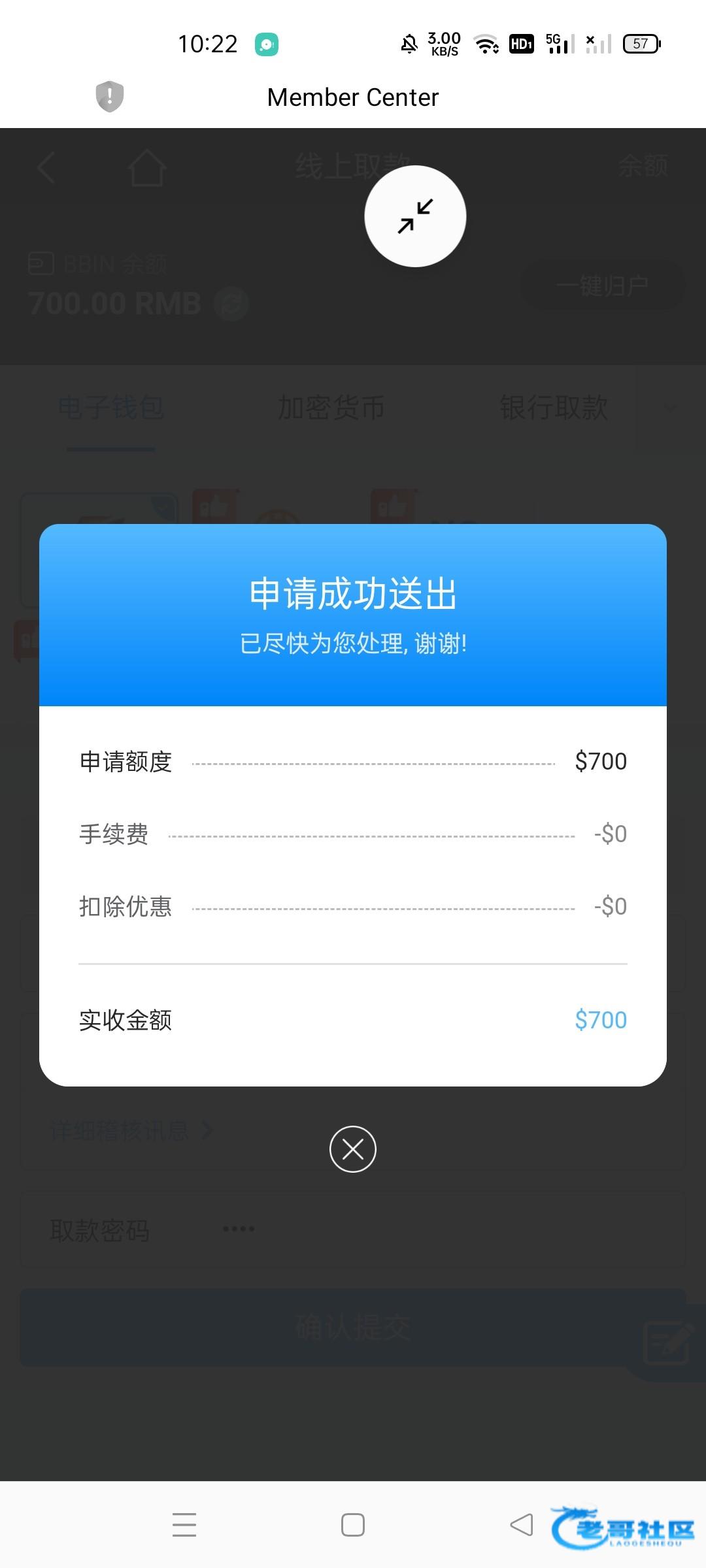This screenshot has width=706, height=1568.
Task: Go to the phone home screen
Action: [x=353, y=1525]
